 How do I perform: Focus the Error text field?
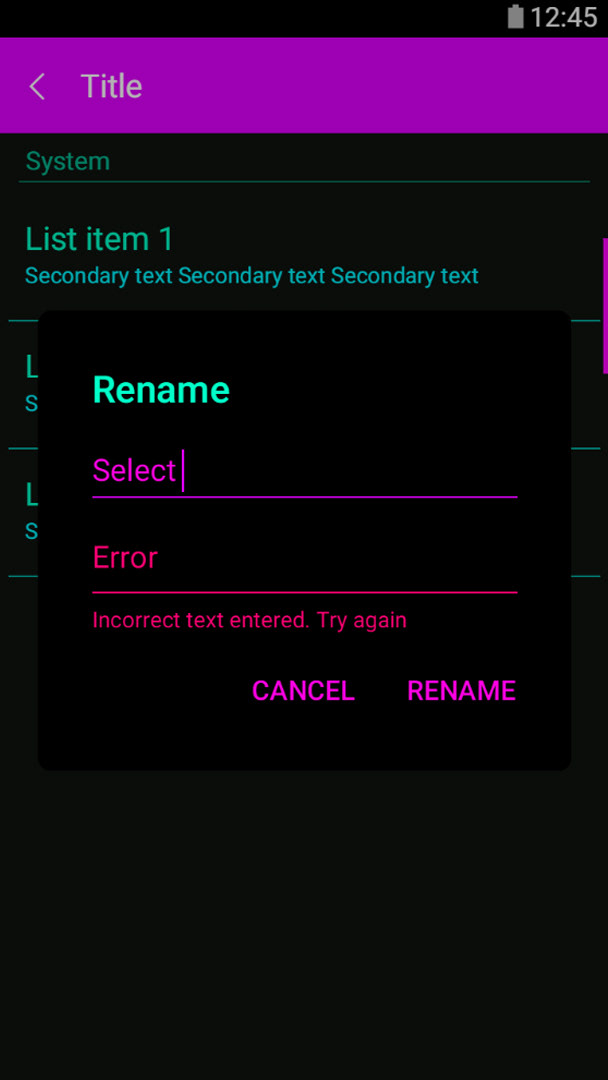303,558
